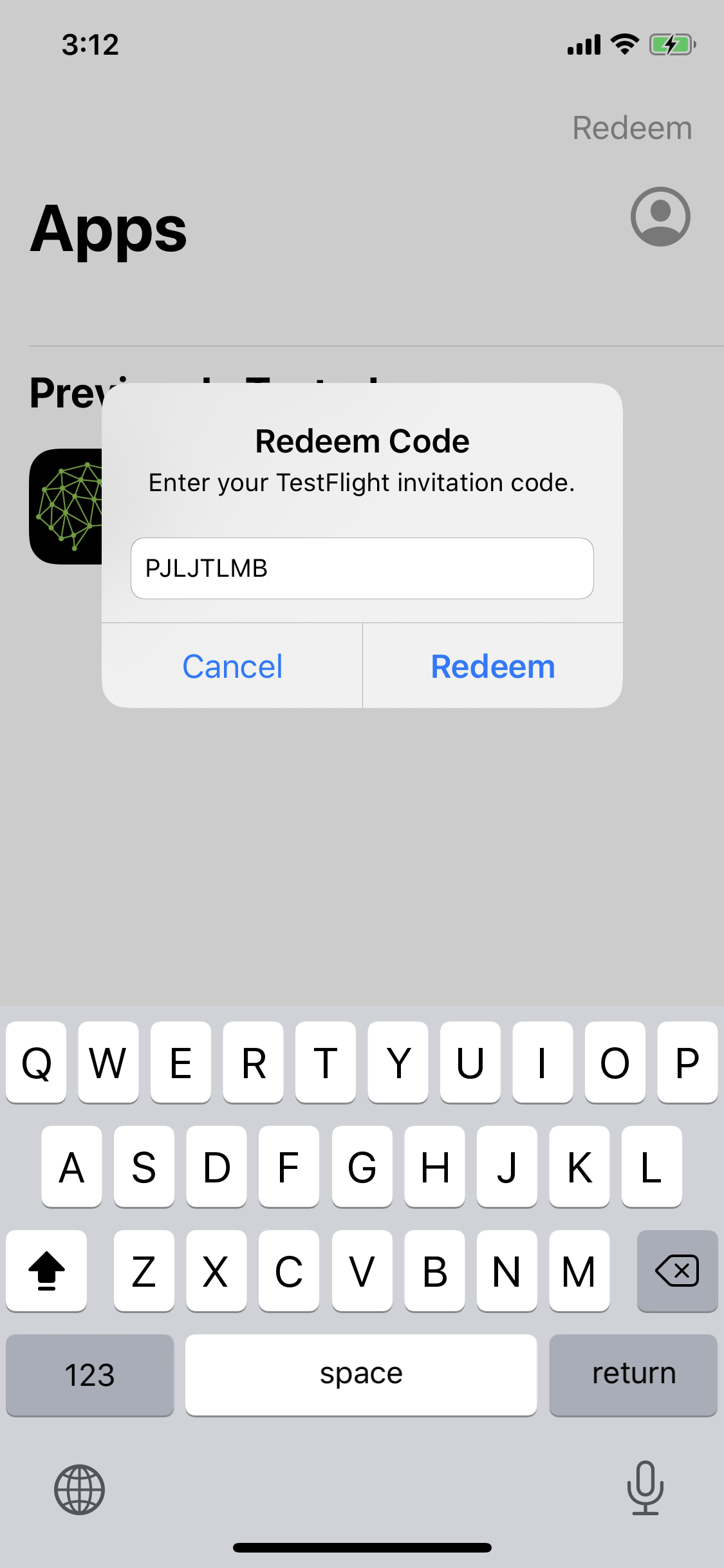Screen dimensions: 724x1568
Task: Type the letter Q key
Action: [36, 1062]
